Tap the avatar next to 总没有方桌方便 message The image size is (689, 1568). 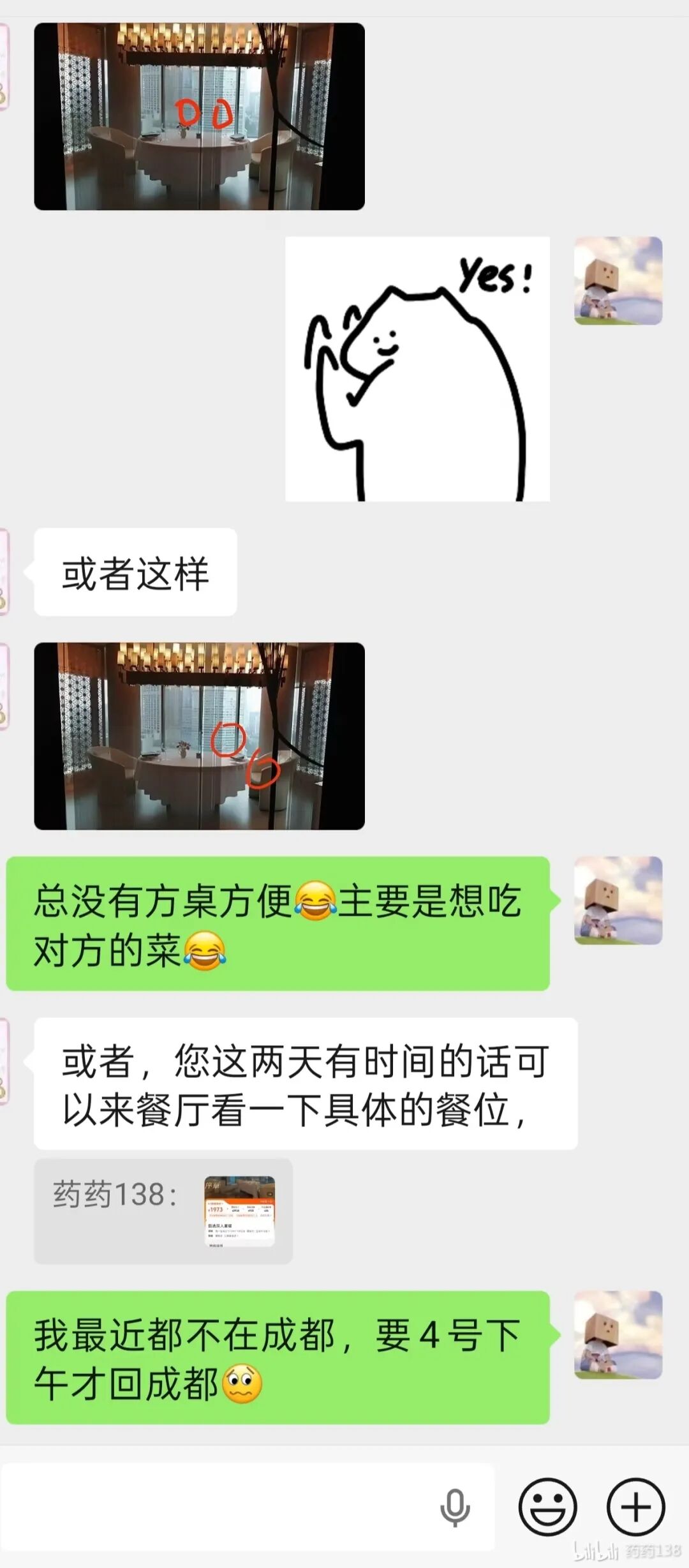618,900
